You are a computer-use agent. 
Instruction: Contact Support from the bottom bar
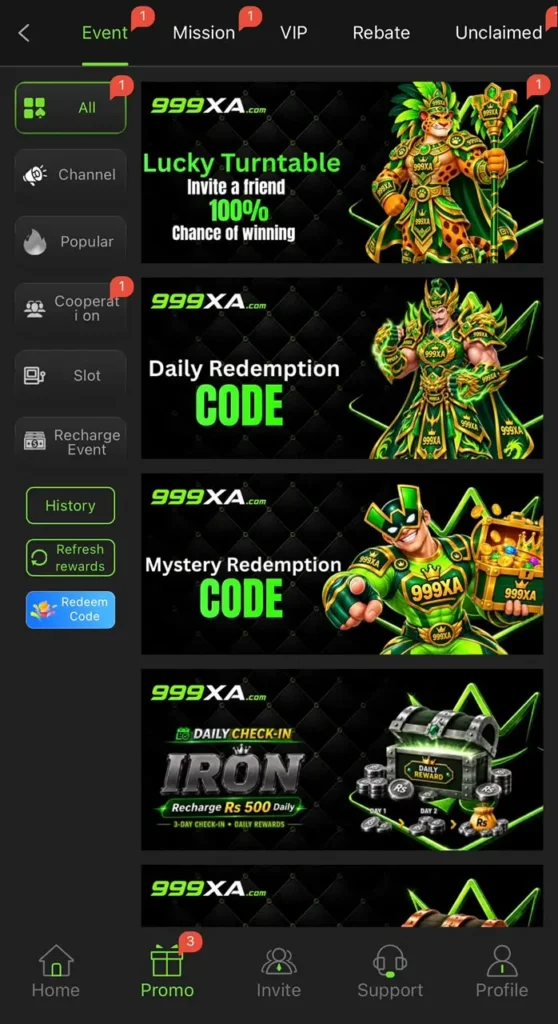click(390, 971)
